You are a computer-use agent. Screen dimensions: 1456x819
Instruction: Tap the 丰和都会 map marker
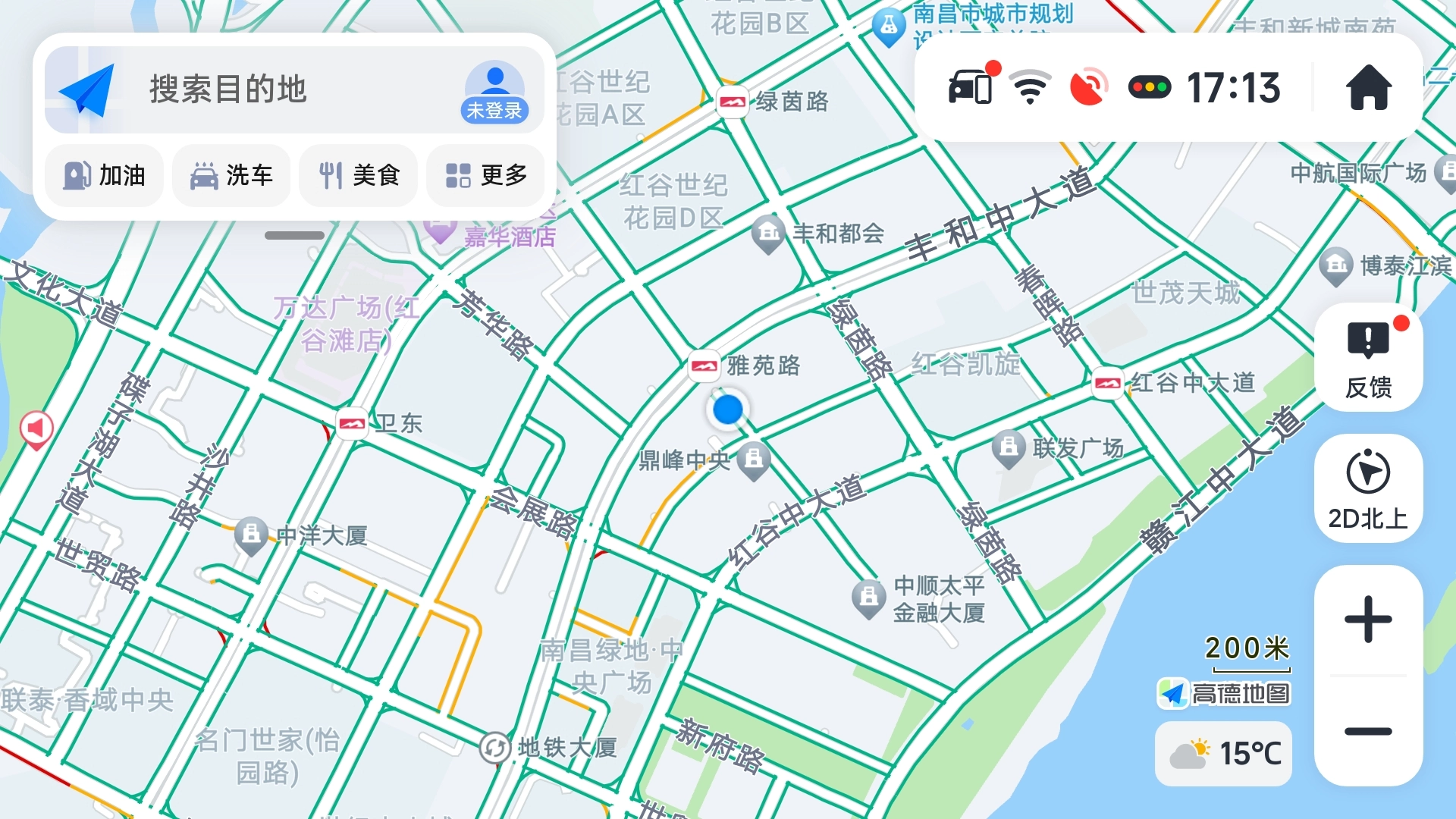[x=767, y=234]
